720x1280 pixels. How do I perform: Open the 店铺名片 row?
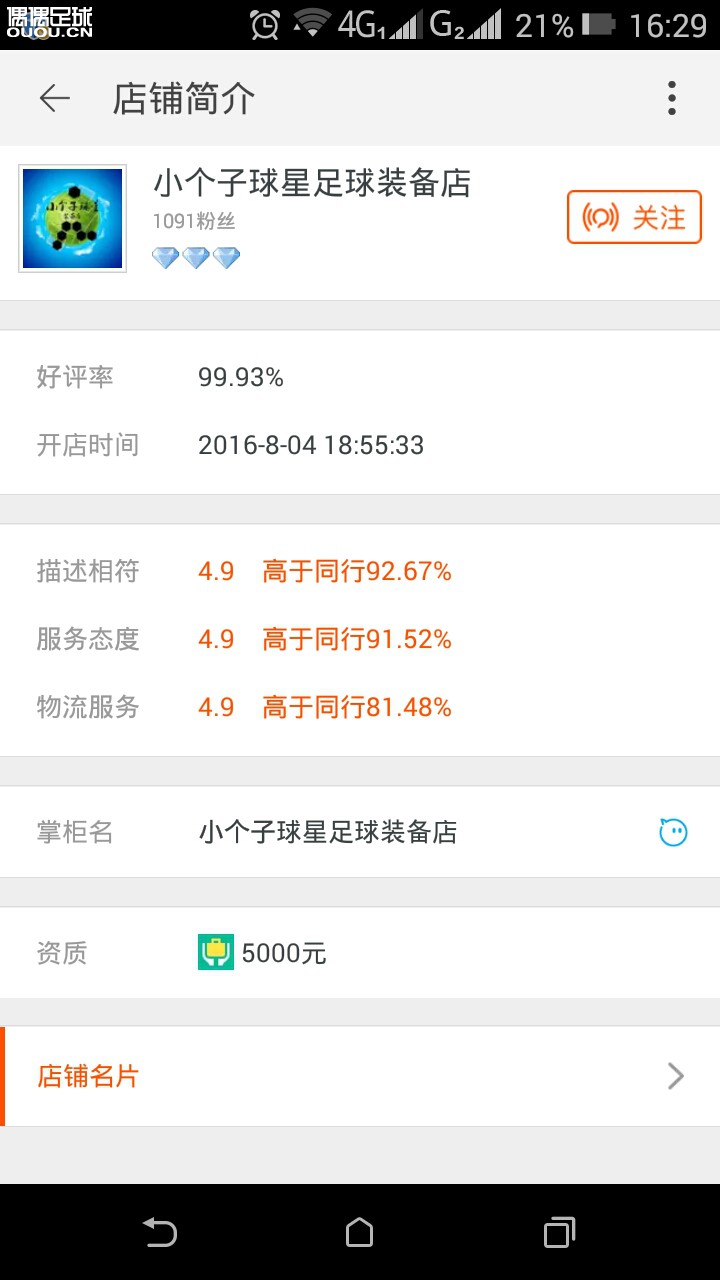tap(360, 1076)
